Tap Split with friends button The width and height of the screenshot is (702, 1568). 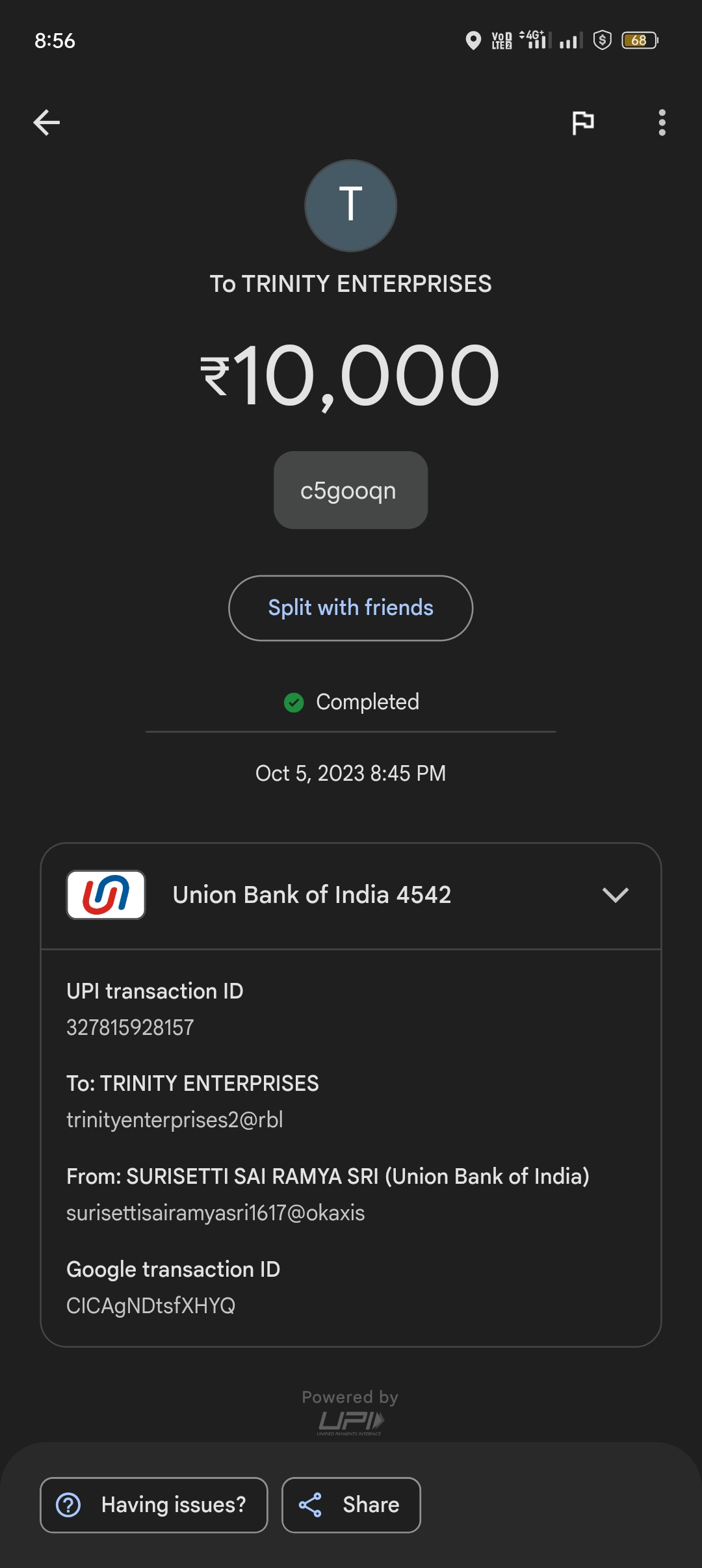point(350,608)
